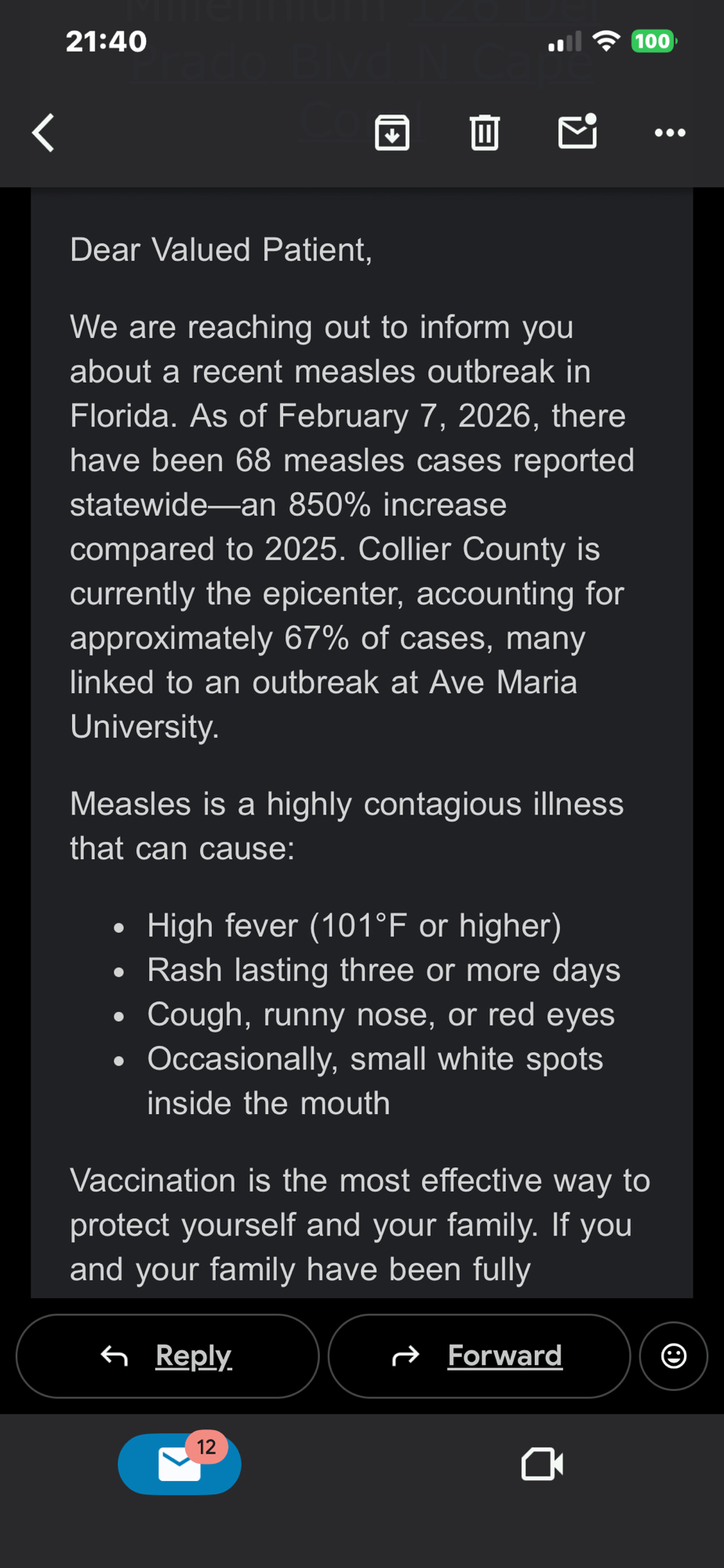This screenshot has width=724, height=1568.
Task: Switch to the Mail tab
Action: point(180,1464)
